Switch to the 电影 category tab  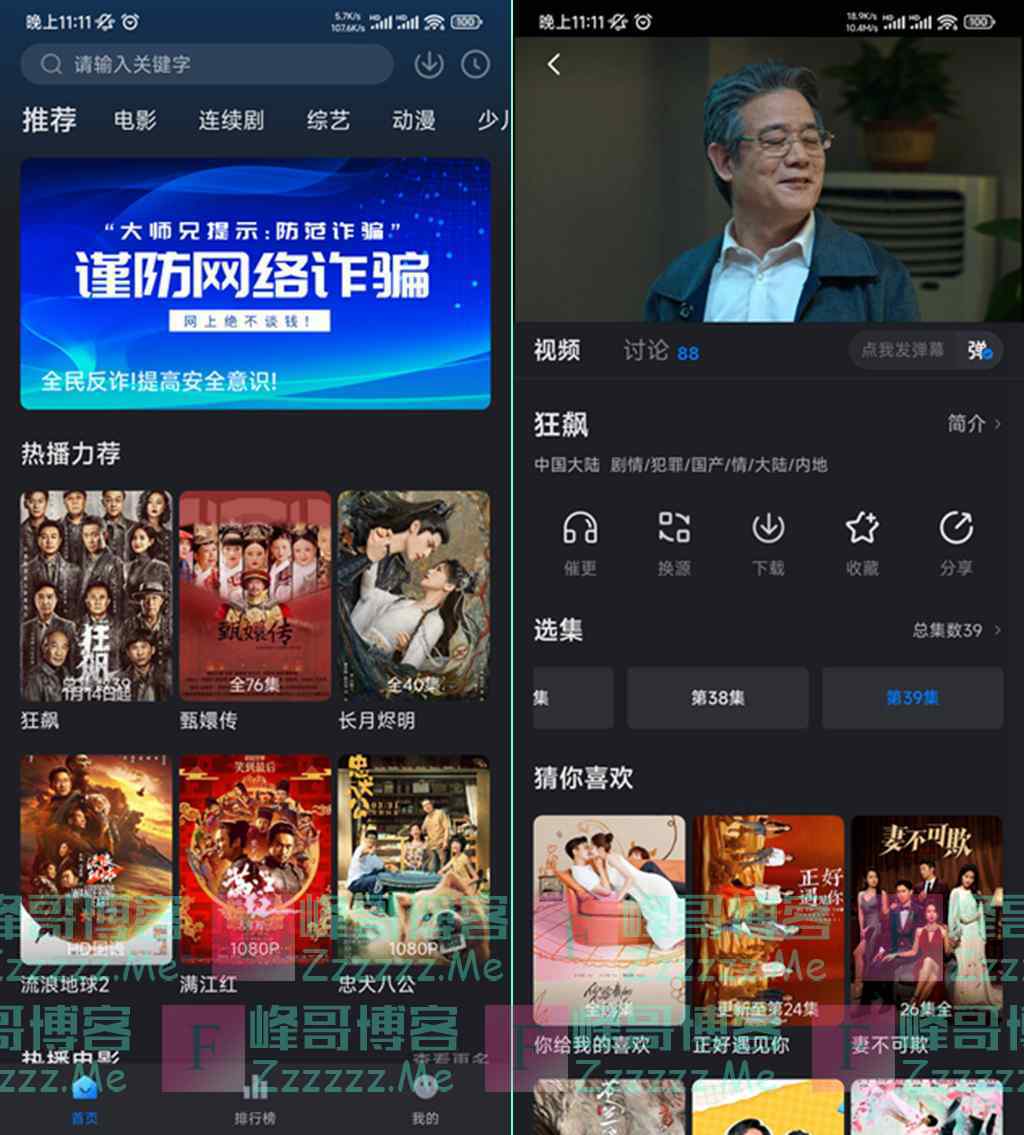(x=135, y=121)
